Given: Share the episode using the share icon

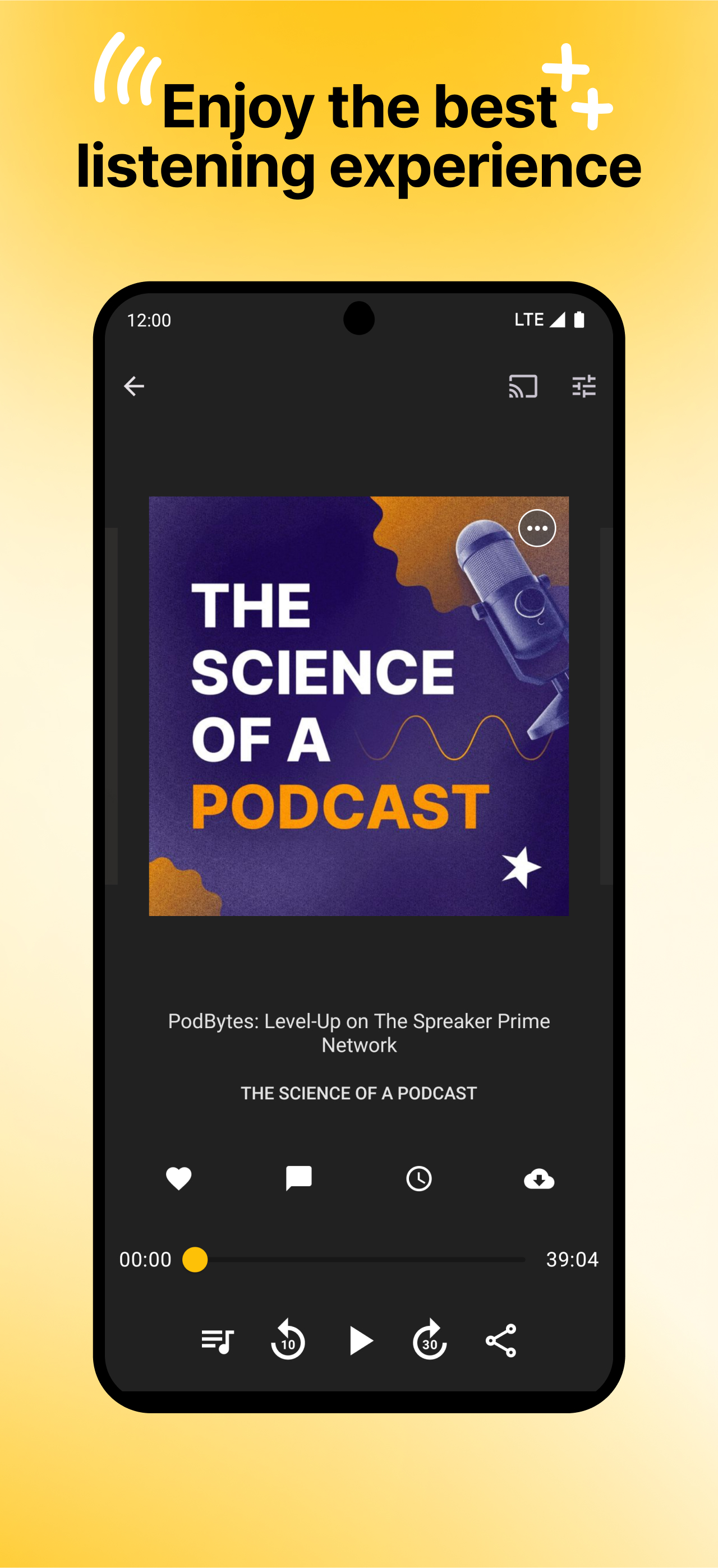Looking at the screenshot, I should pos(499,1340).
